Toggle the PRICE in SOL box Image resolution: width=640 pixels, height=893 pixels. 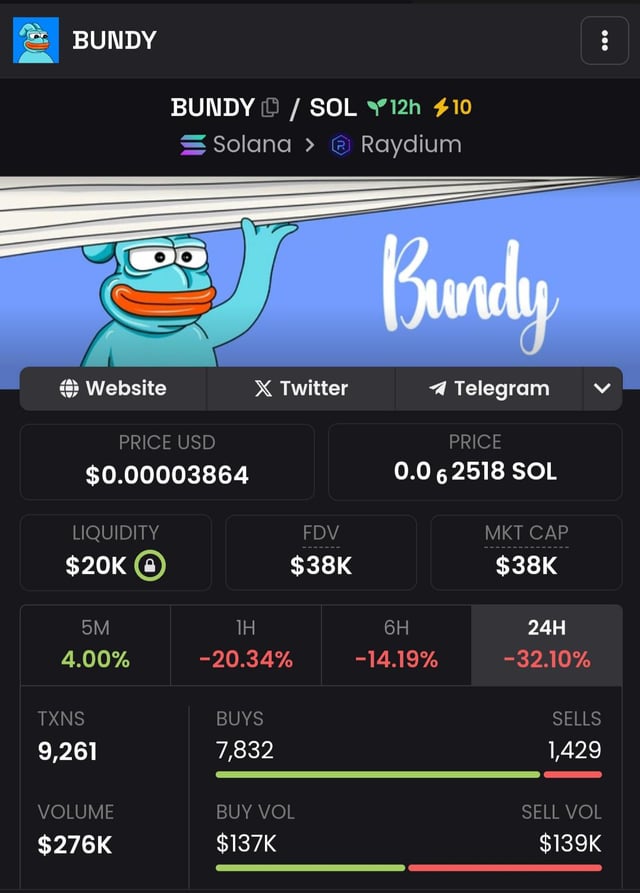pyautogui.click(x=475, y=461)
